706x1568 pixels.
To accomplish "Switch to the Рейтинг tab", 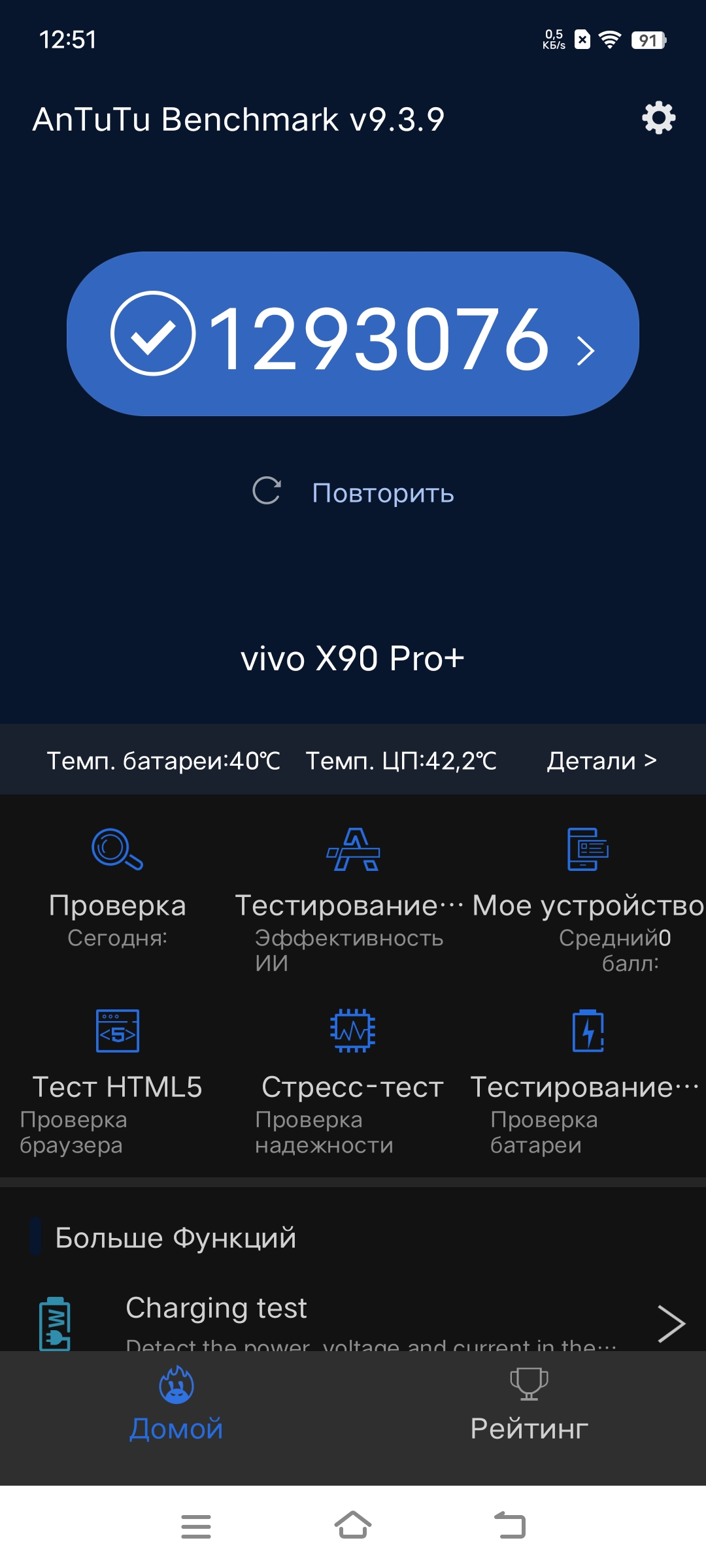I will [529, 1405].
